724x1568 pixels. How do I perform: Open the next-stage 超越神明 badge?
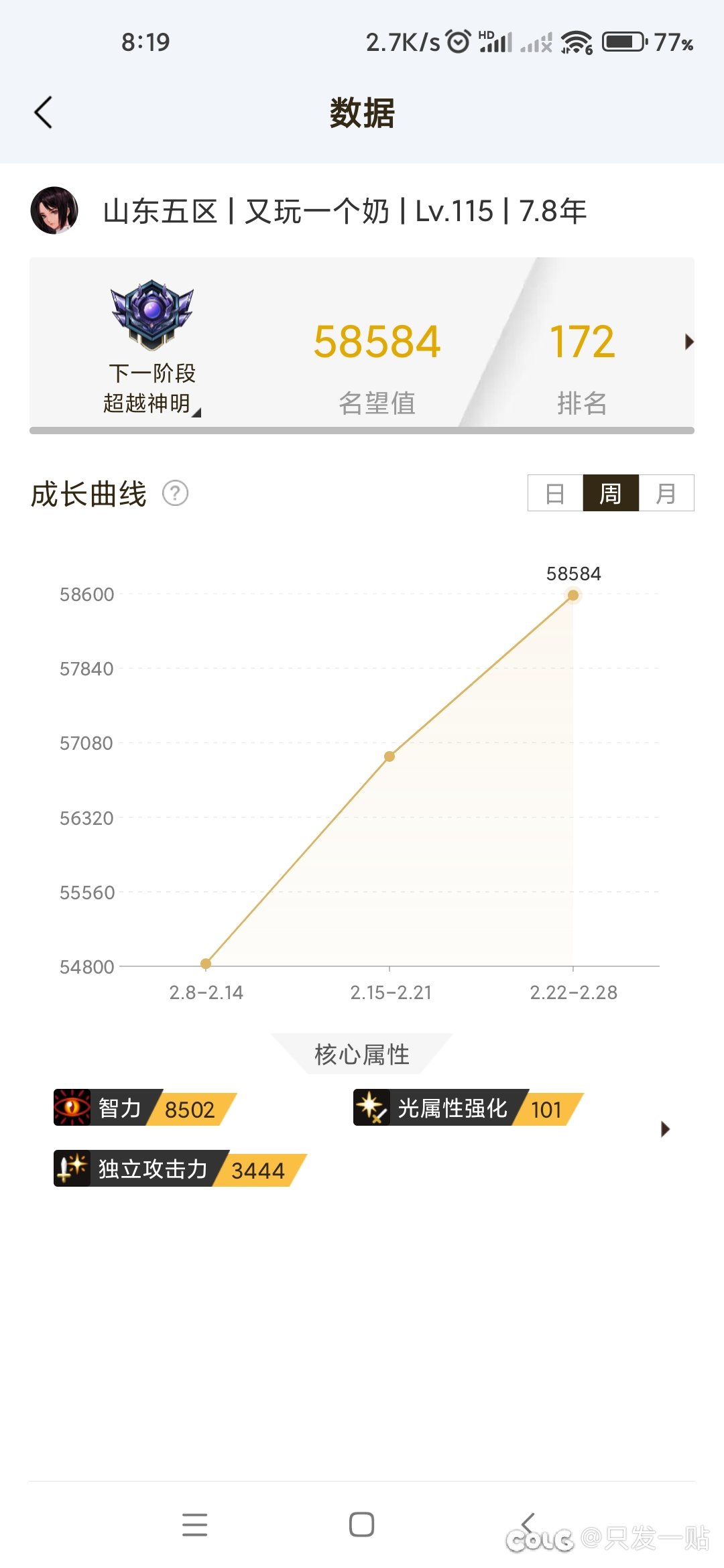[x=152, y=348]
